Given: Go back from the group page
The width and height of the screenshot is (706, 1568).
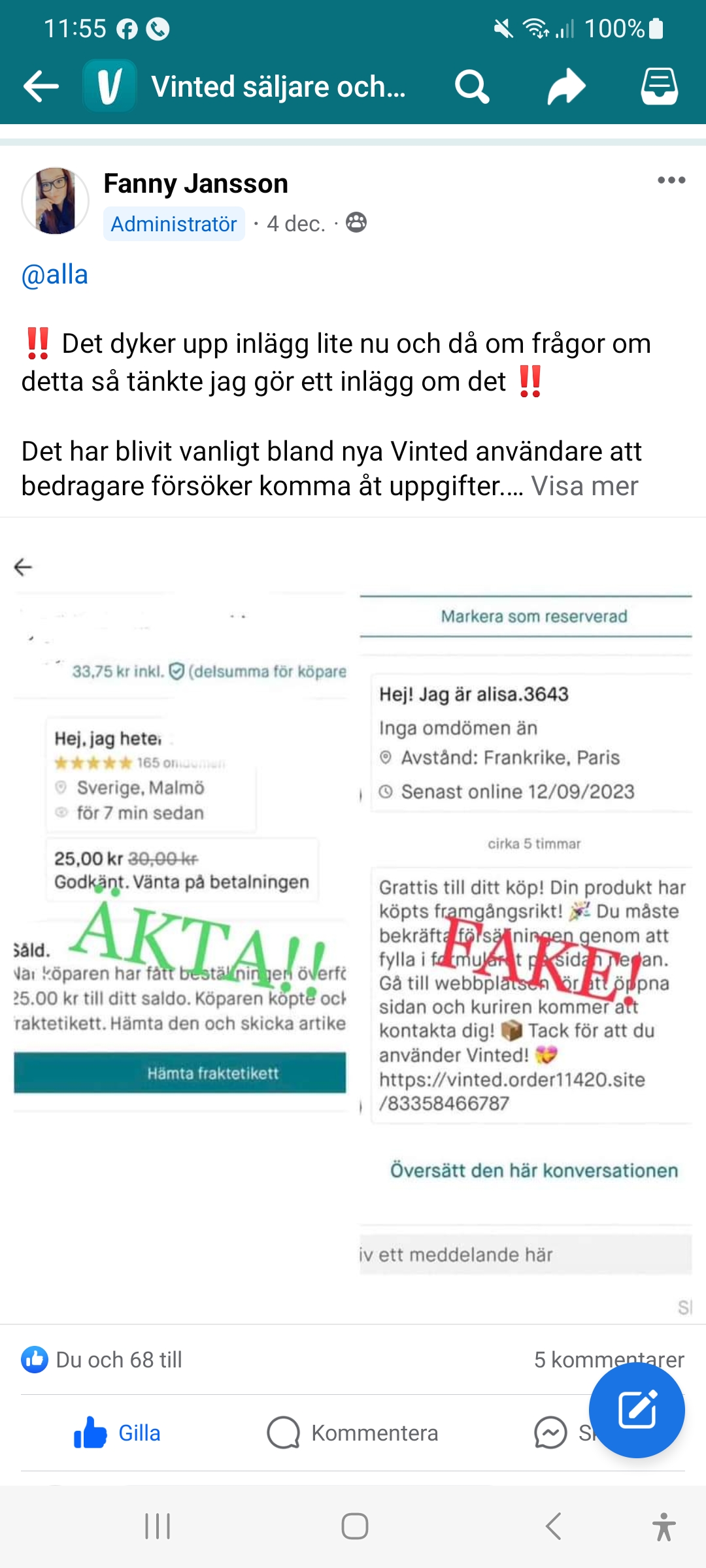Looking at the screenshot, I should click(41, 86).
